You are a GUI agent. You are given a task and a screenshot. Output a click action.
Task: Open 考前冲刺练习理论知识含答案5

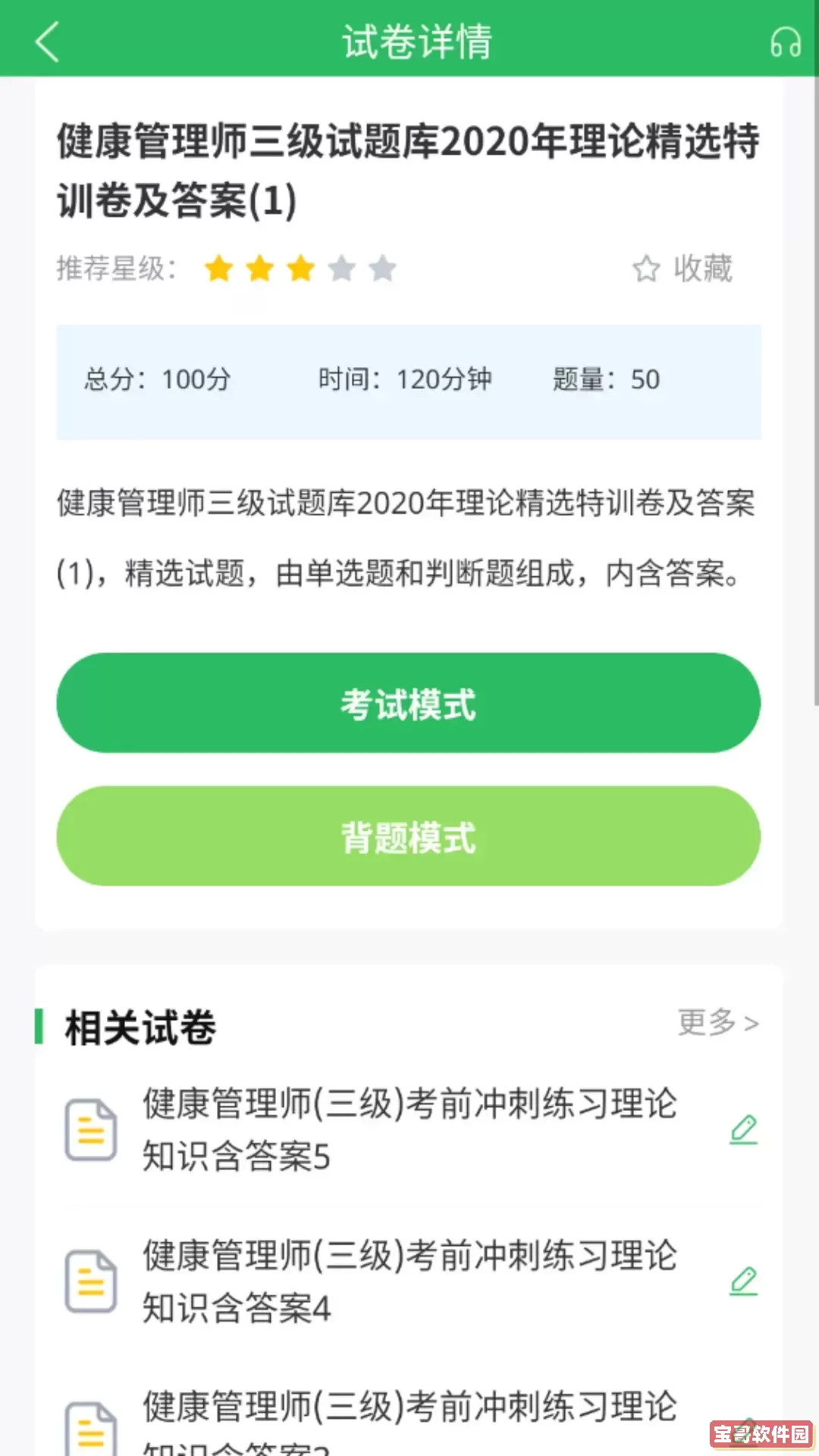(409, 1129)
